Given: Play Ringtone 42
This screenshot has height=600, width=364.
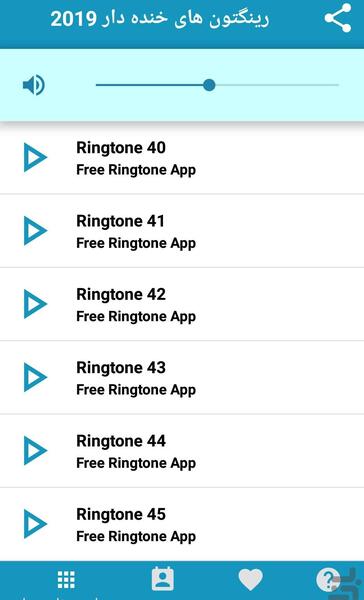Looking at the screenshot, I should pos(35,304).
